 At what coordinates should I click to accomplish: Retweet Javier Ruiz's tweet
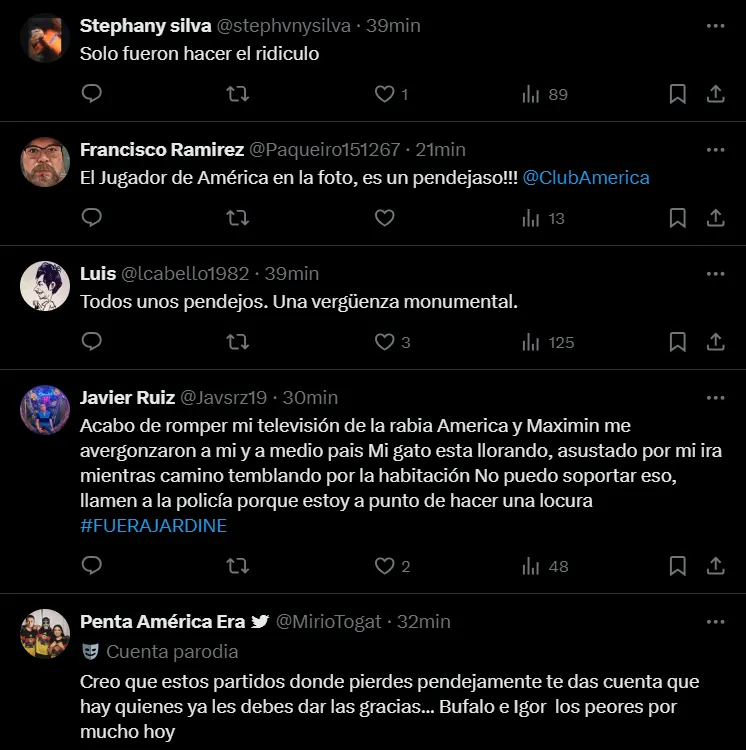click(x=238, y=566)
